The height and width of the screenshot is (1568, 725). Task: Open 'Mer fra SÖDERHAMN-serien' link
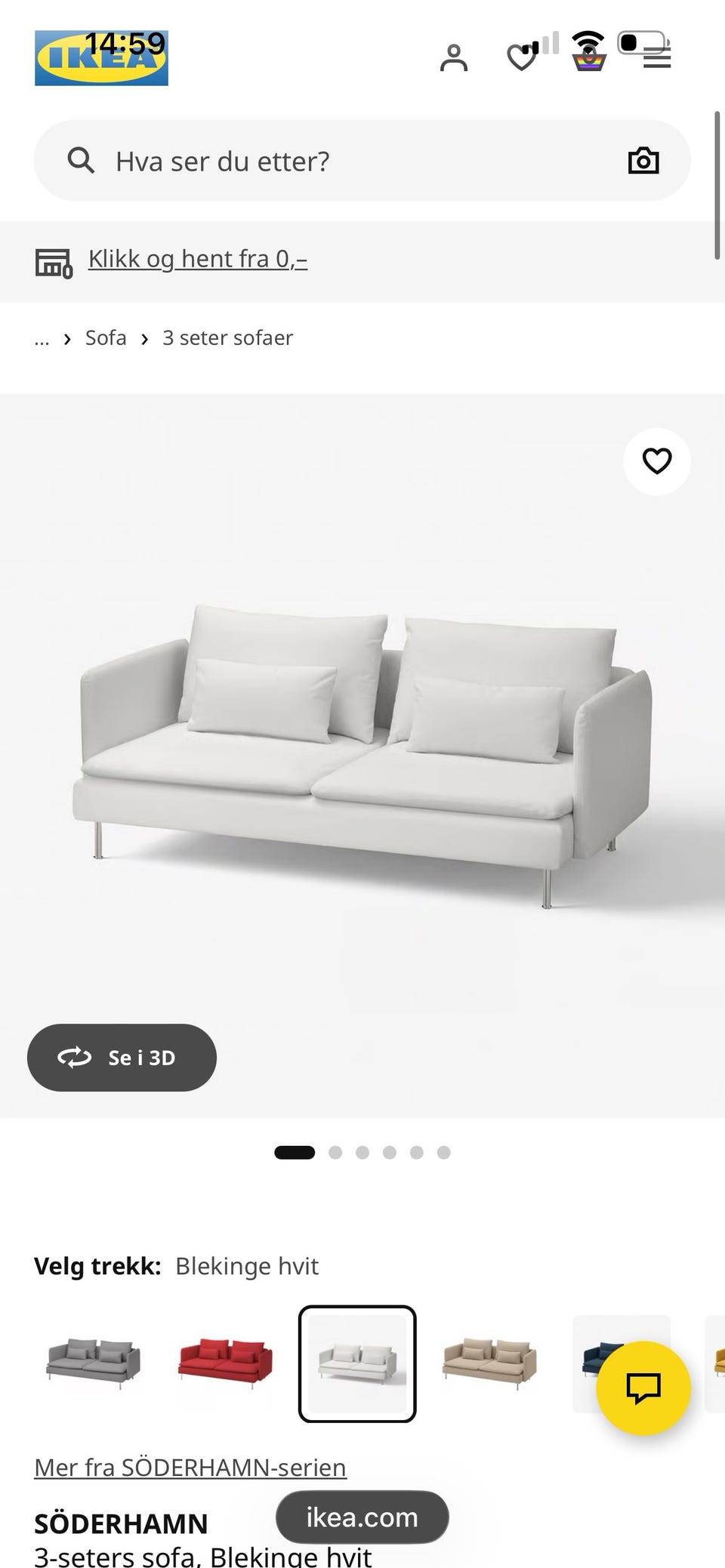[190, 1467]
